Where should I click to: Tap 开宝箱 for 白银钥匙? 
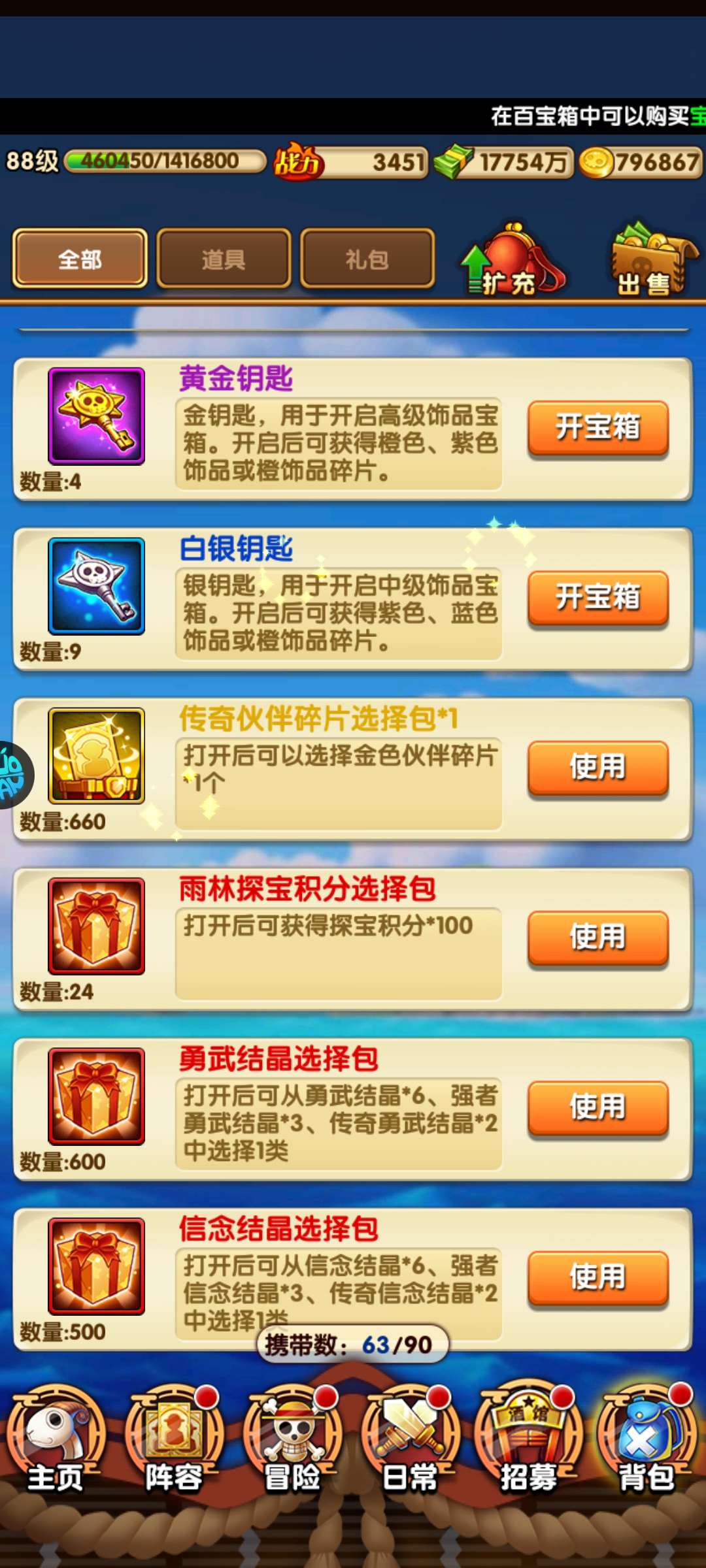(597, 597)
